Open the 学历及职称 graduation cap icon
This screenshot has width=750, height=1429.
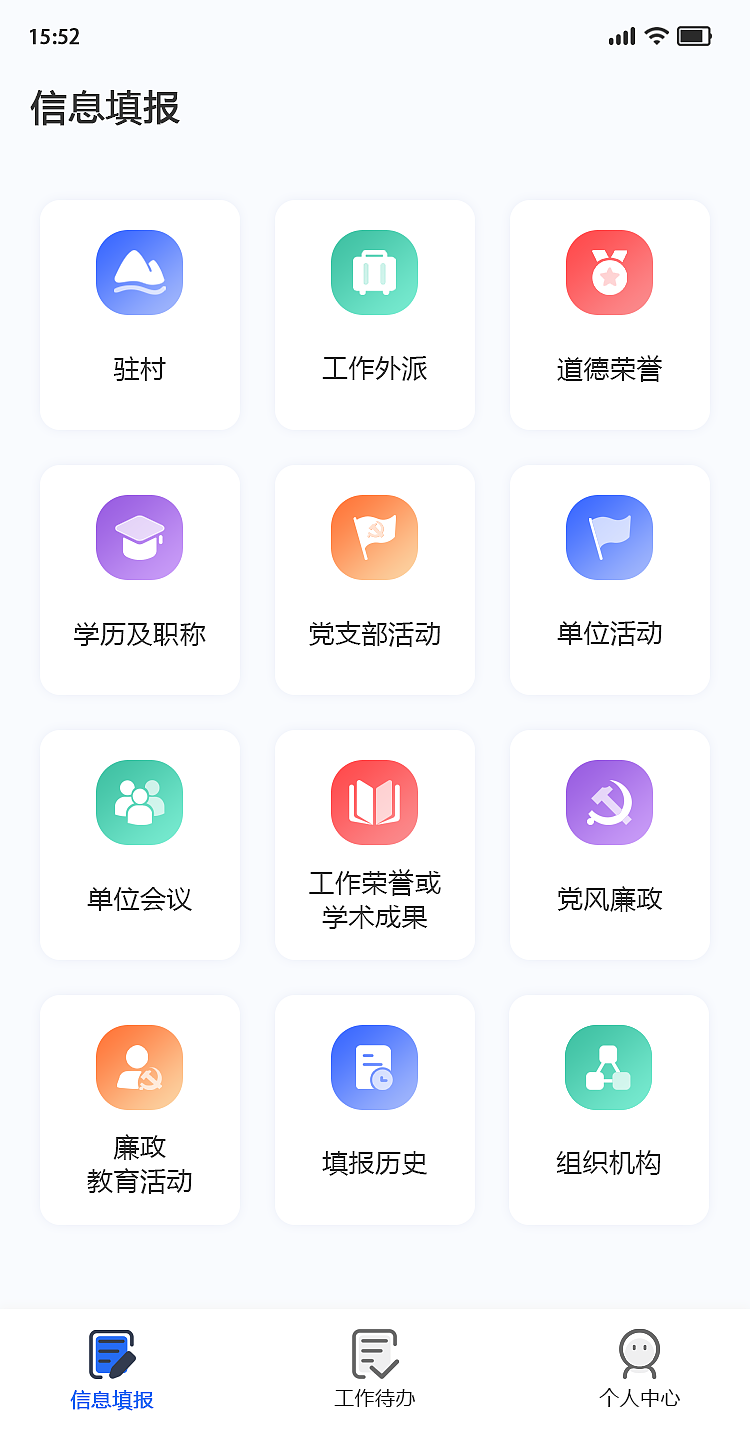point(139,537)
